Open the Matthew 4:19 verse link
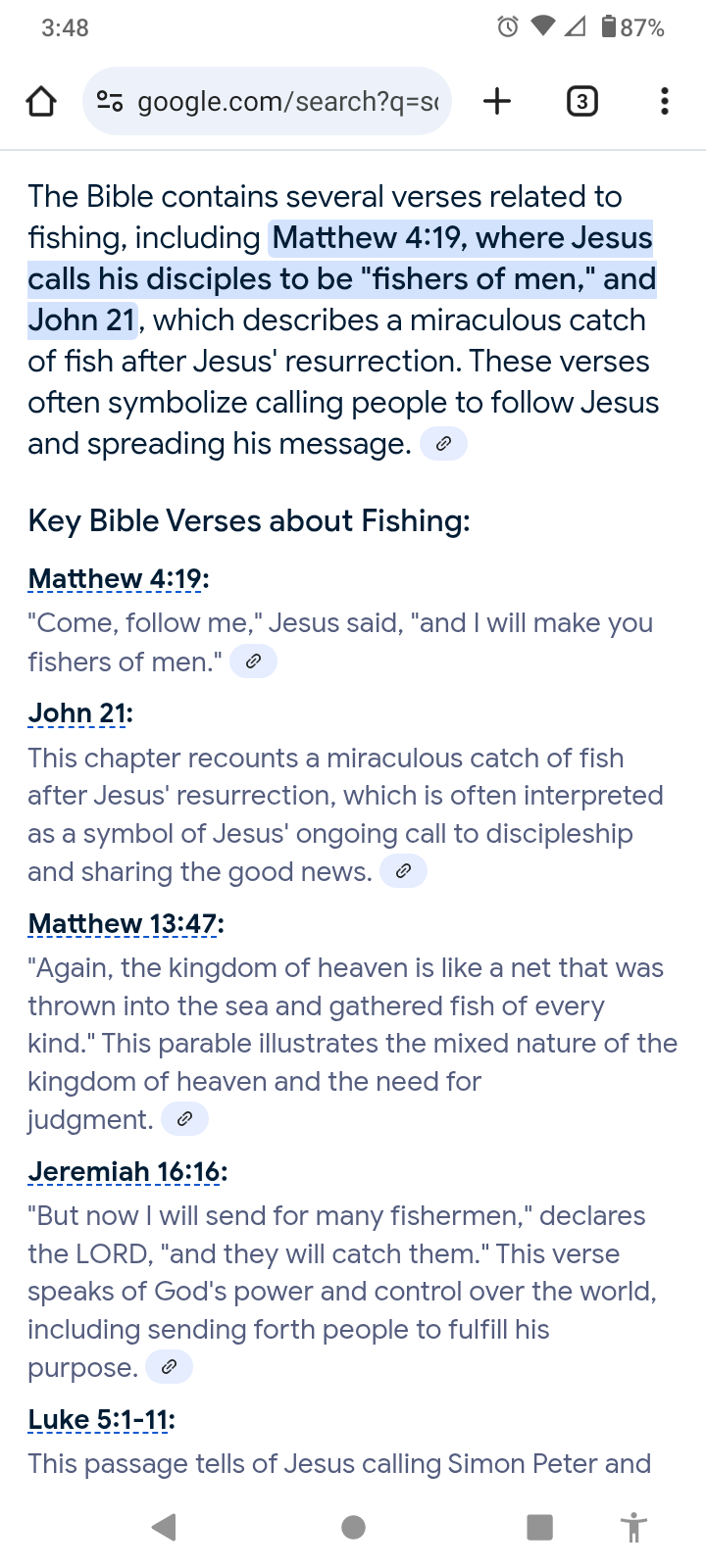 (x=116, y=579)
